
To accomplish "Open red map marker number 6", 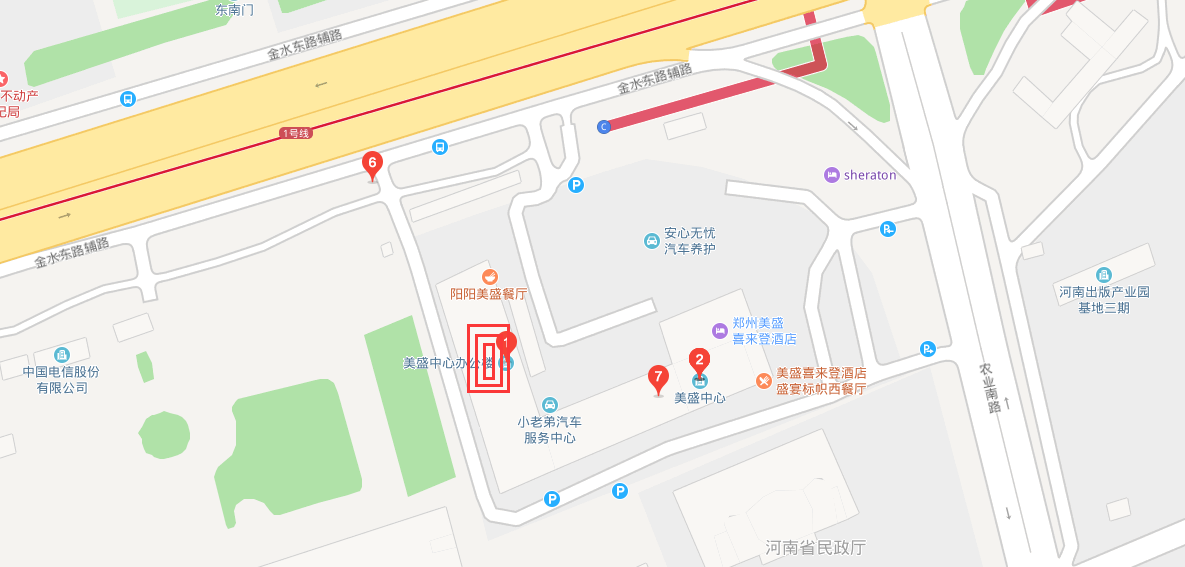I will click(372, 164).
